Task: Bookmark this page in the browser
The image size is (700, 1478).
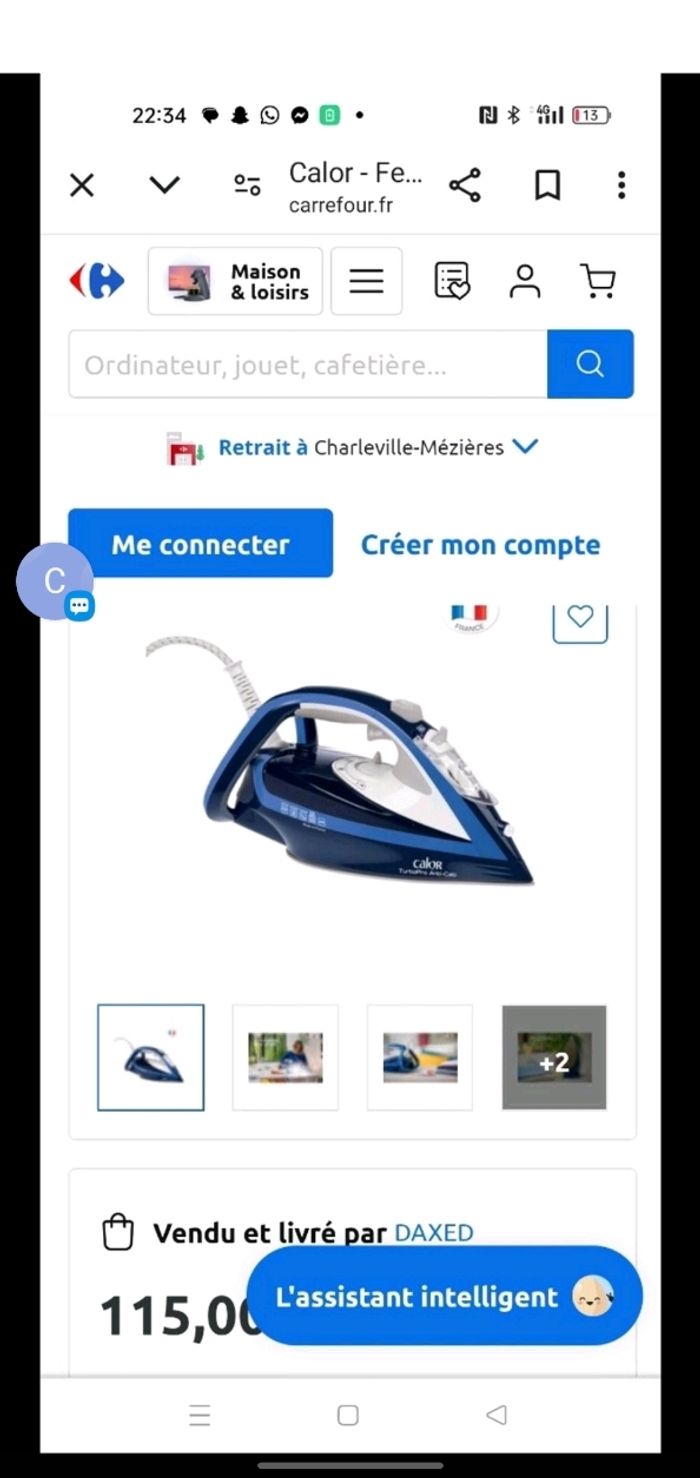Action: 547,185
